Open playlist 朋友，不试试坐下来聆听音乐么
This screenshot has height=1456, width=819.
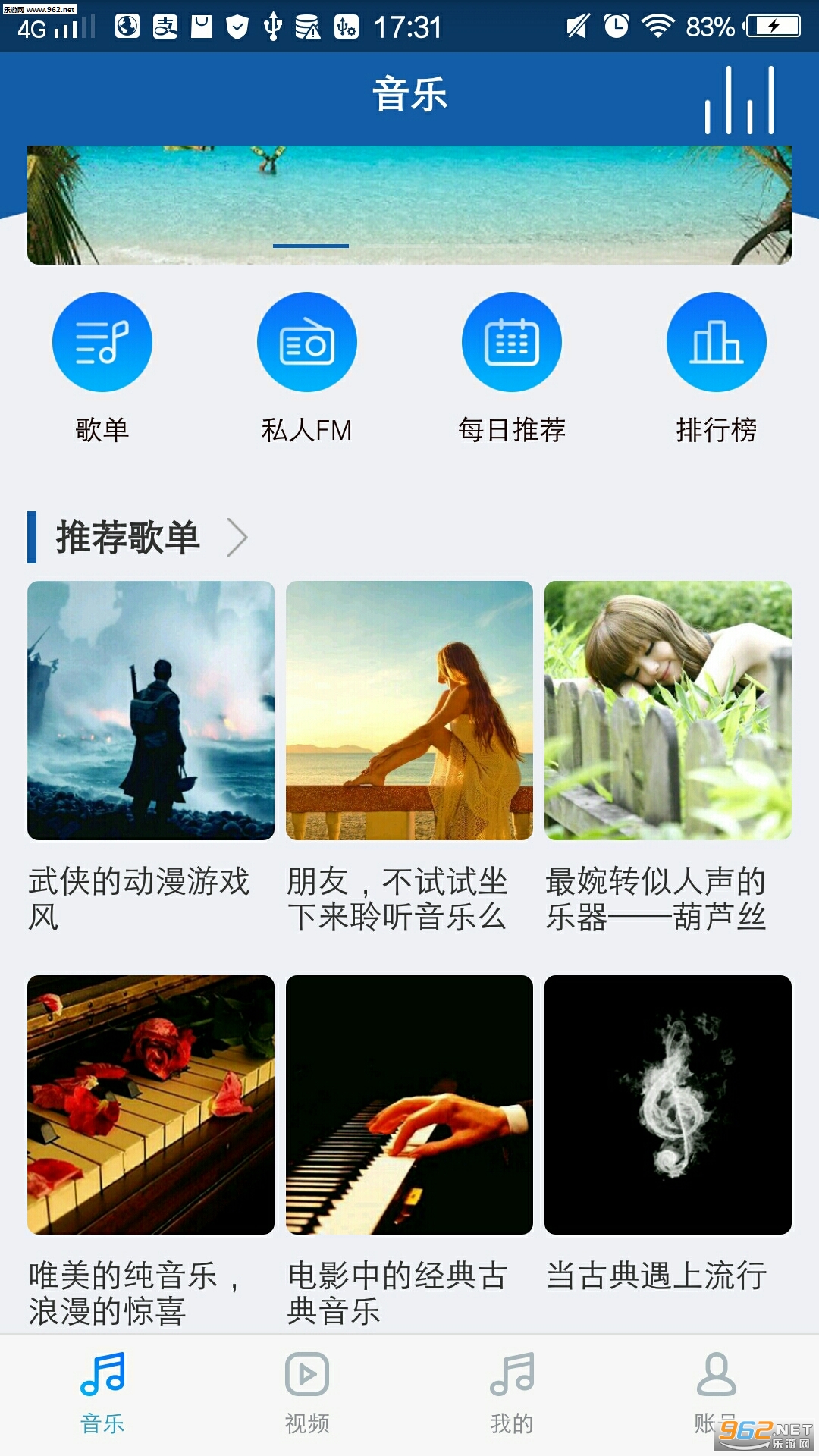click(x=409, y=711)
